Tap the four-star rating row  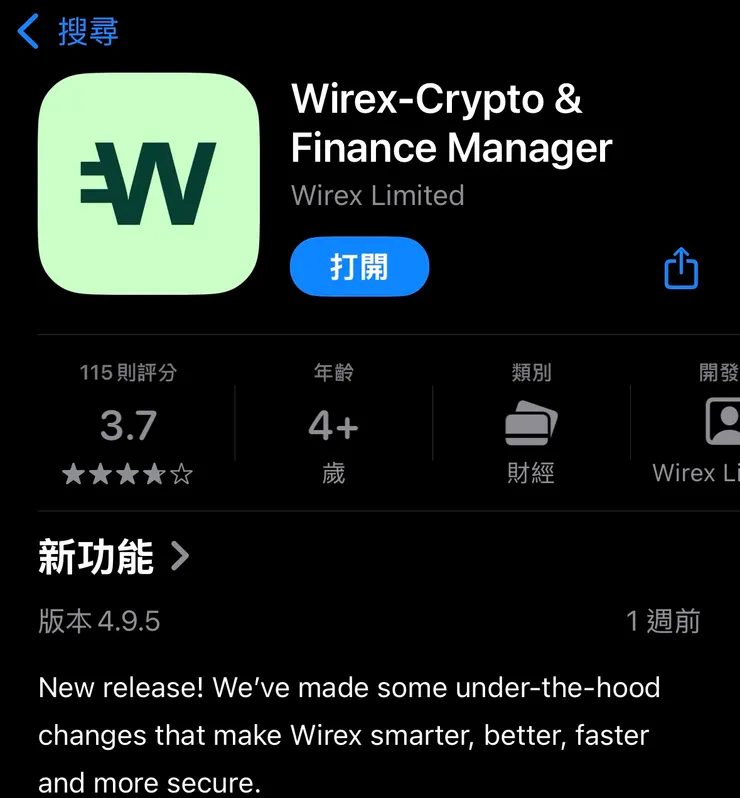[129, 474]
